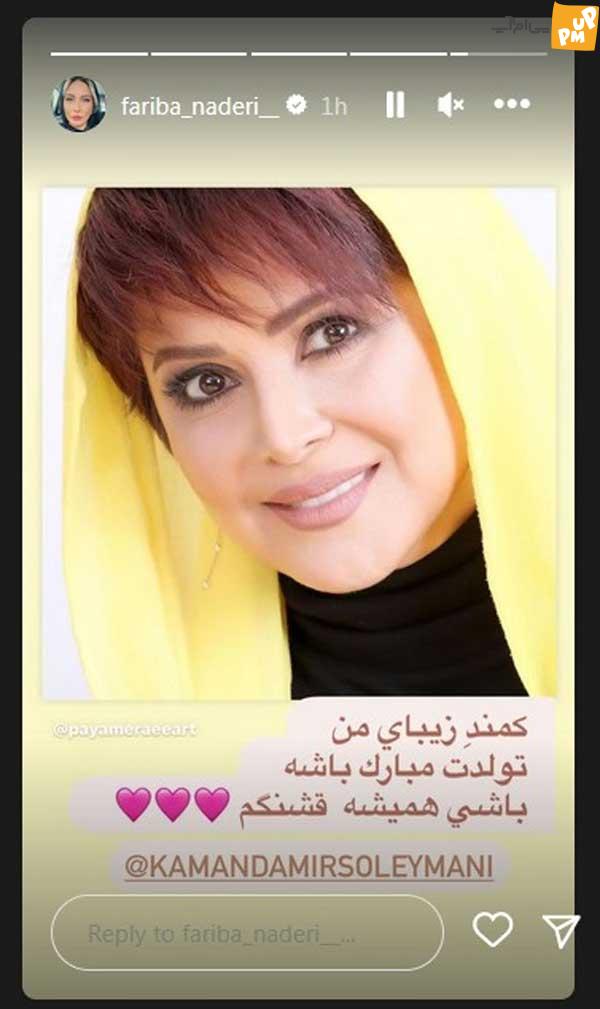Open fariba_naderi__ profile picture
This screenshot has width=600, height=1009.
tap(79, 104)
